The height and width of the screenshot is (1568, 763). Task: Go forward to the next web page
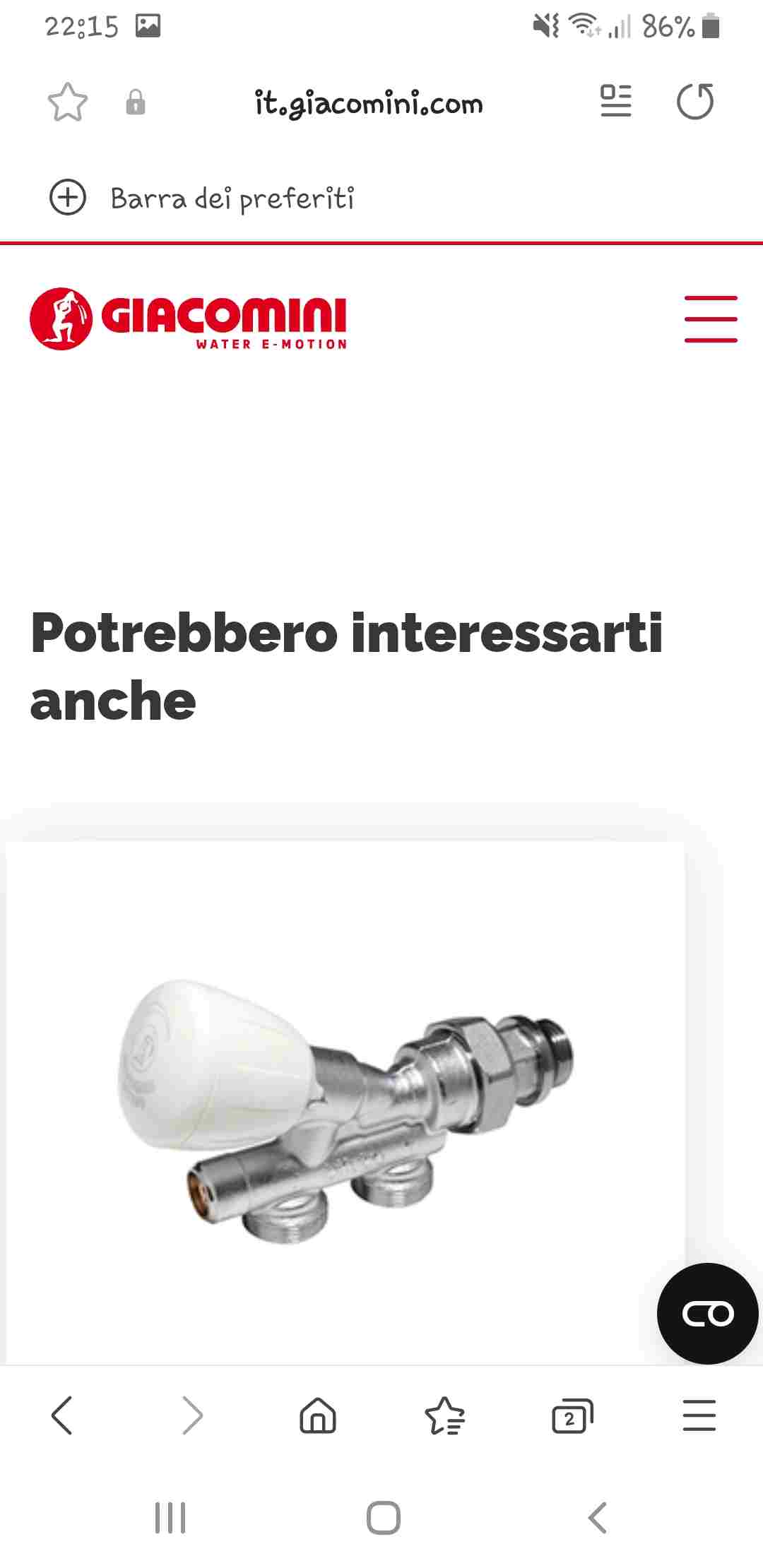coord(192,1415)
